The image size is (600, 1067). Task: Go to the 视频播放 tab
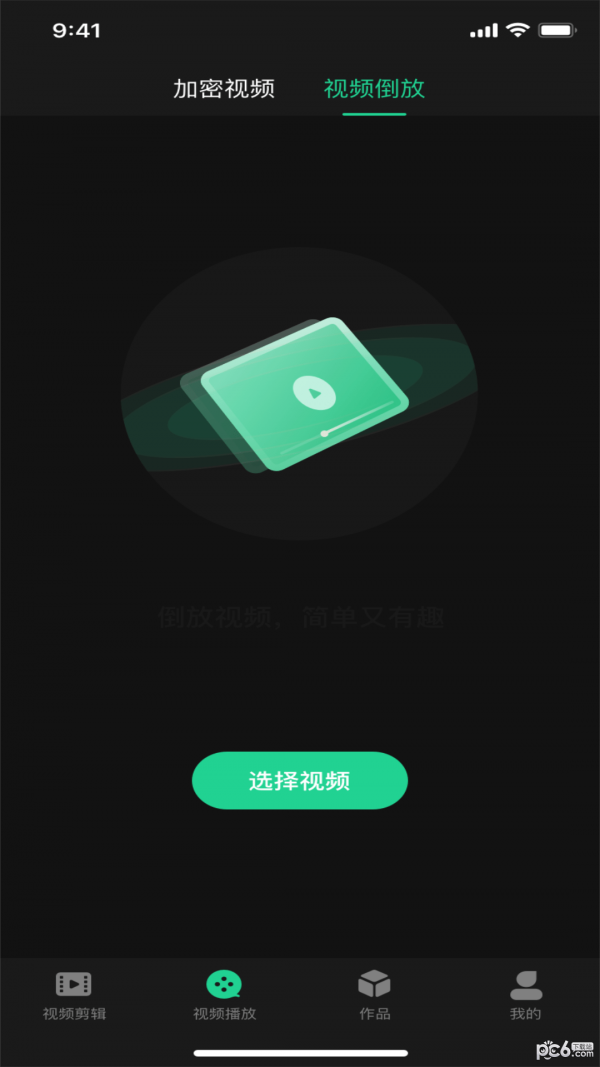coord(224,995)
